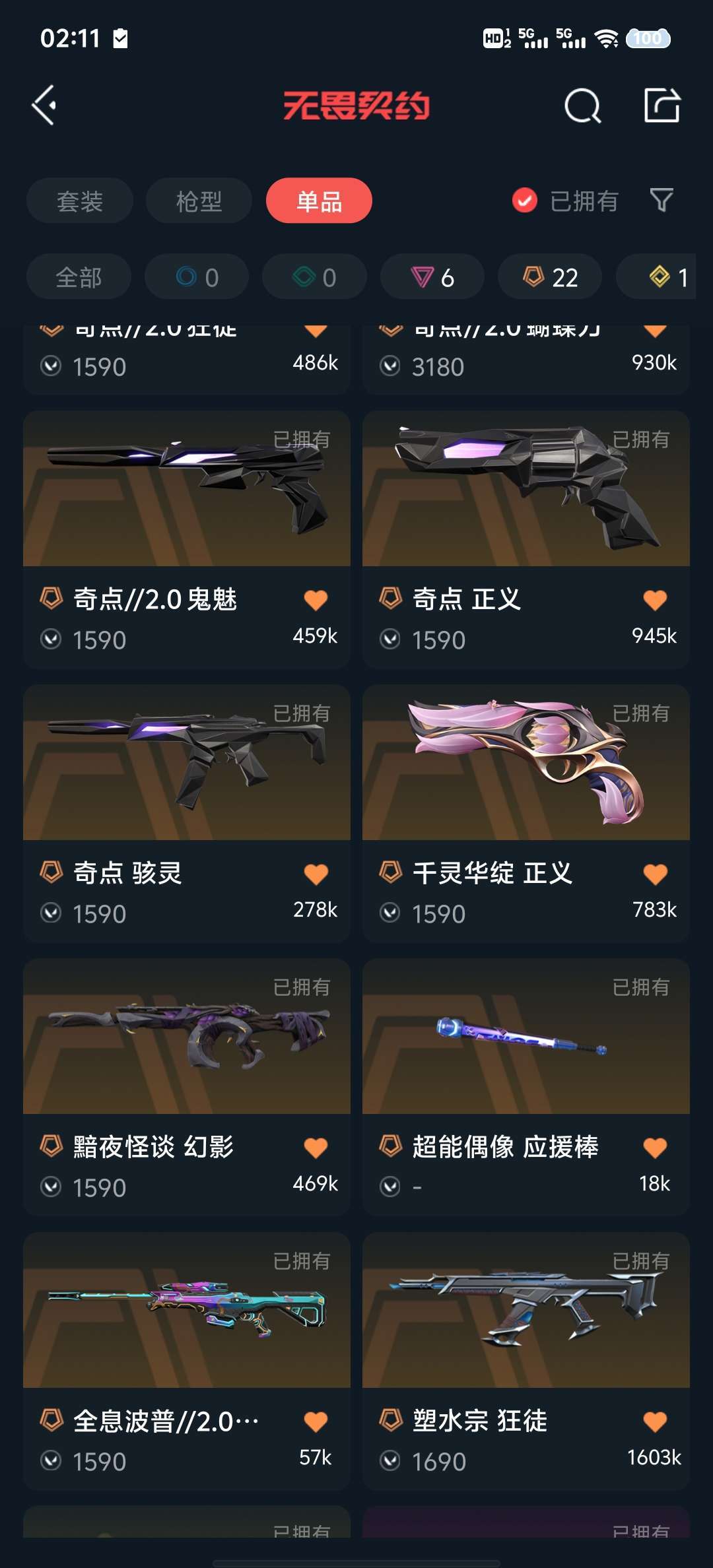Open the funnel filter icon
Viewport: 713px width, 1568px height.
[662, 200]
